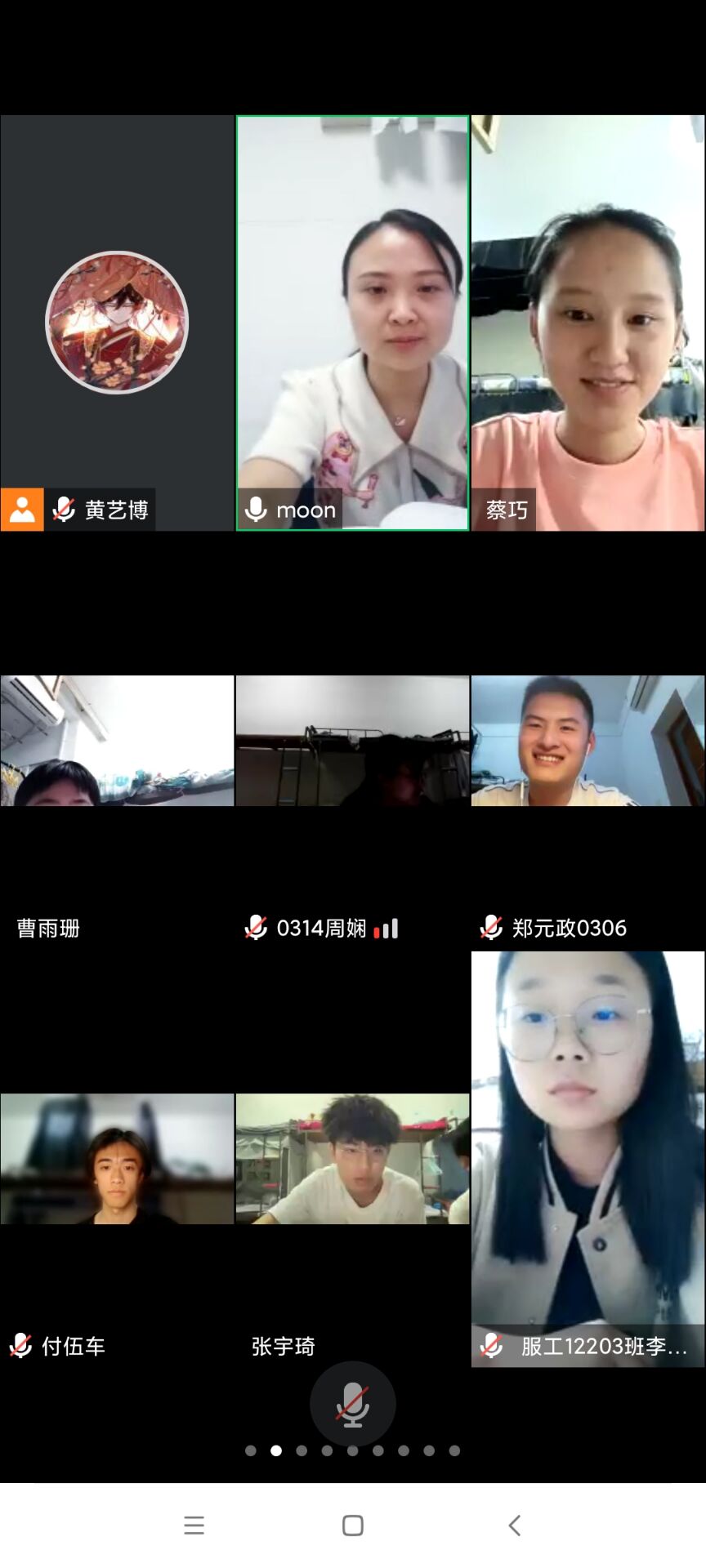Open 黄艺博's participant tile
Screen dimensions: 706x1568
(117, 323)
